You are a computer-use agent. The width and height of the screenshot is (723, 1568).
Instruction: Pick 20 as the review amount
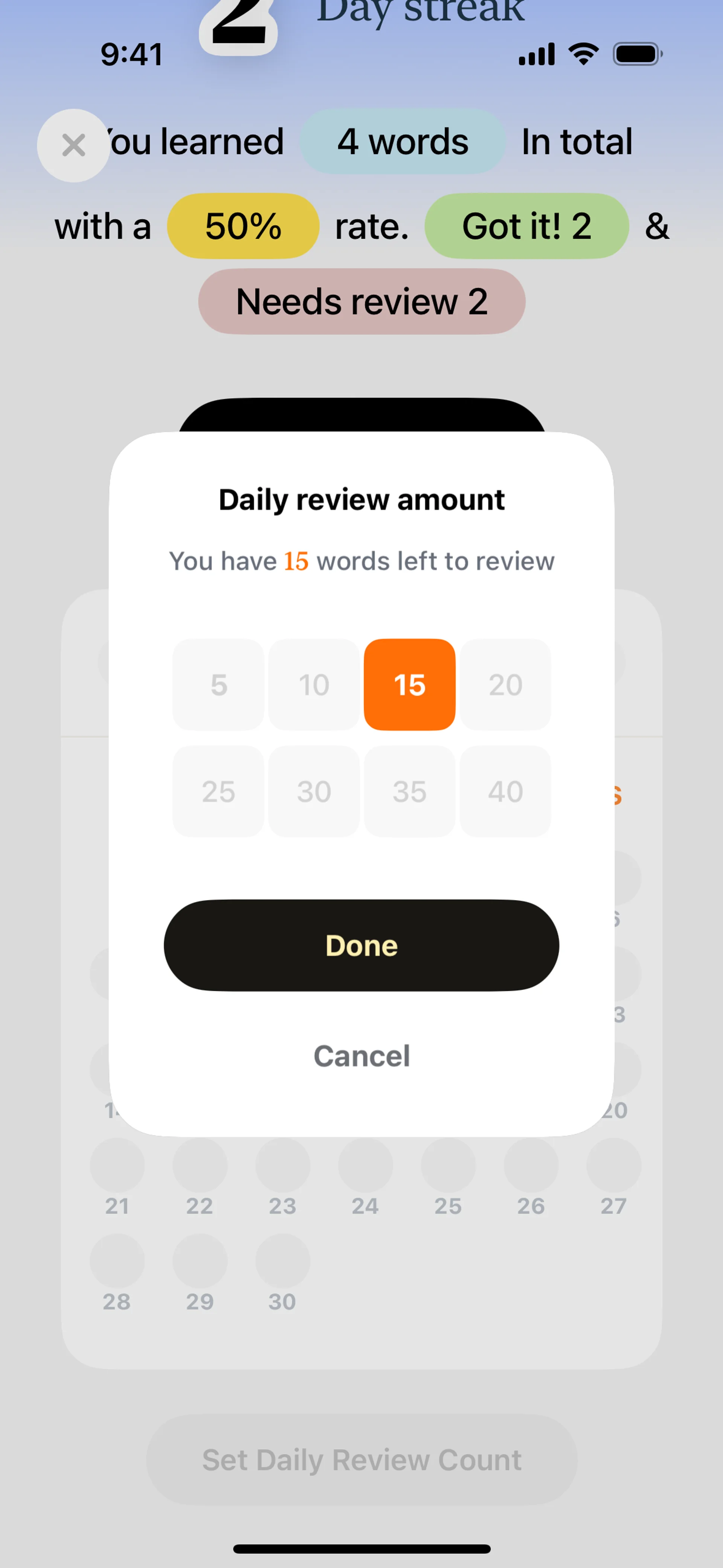(x=505, y=684)
